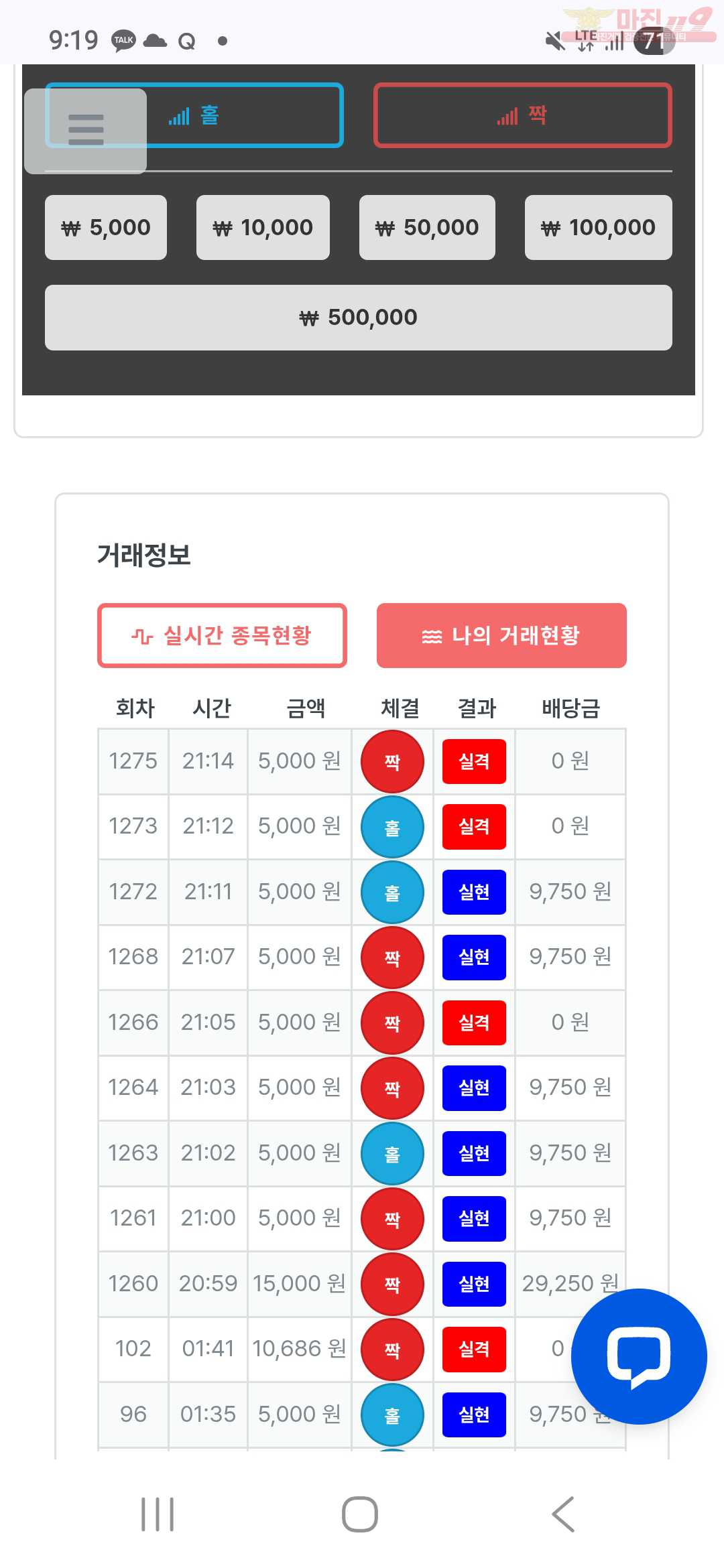Open recent apps from navigation bar
Screen dimensions: 724x1568
tap(158, 1514)
